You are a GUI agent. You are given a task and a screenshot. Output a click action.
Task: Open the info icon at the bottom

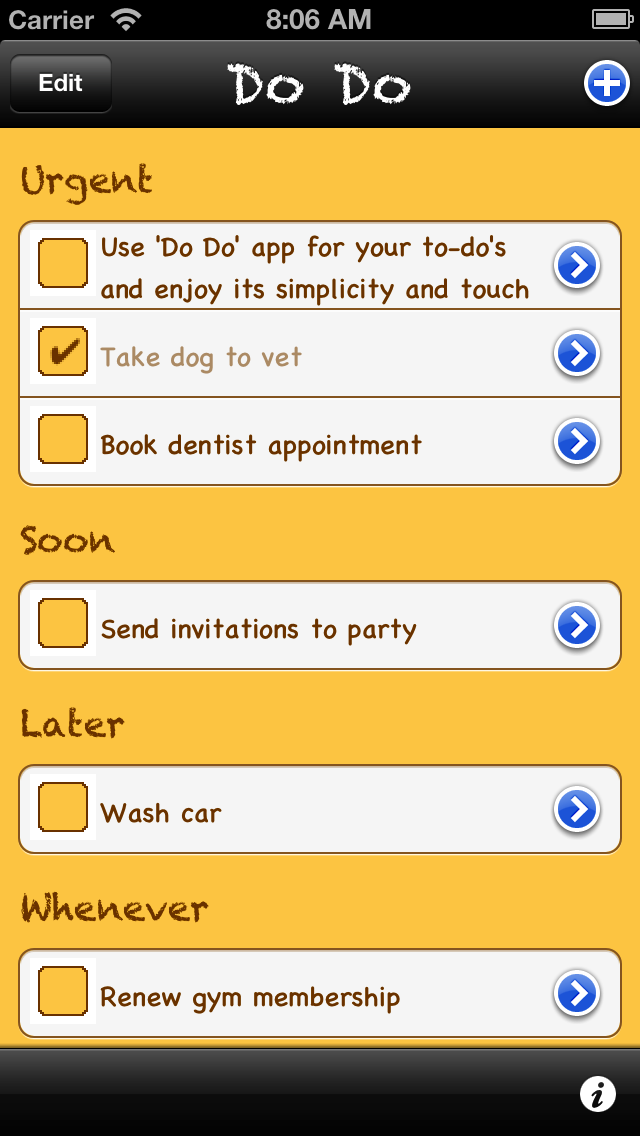tap(598, 1093)
